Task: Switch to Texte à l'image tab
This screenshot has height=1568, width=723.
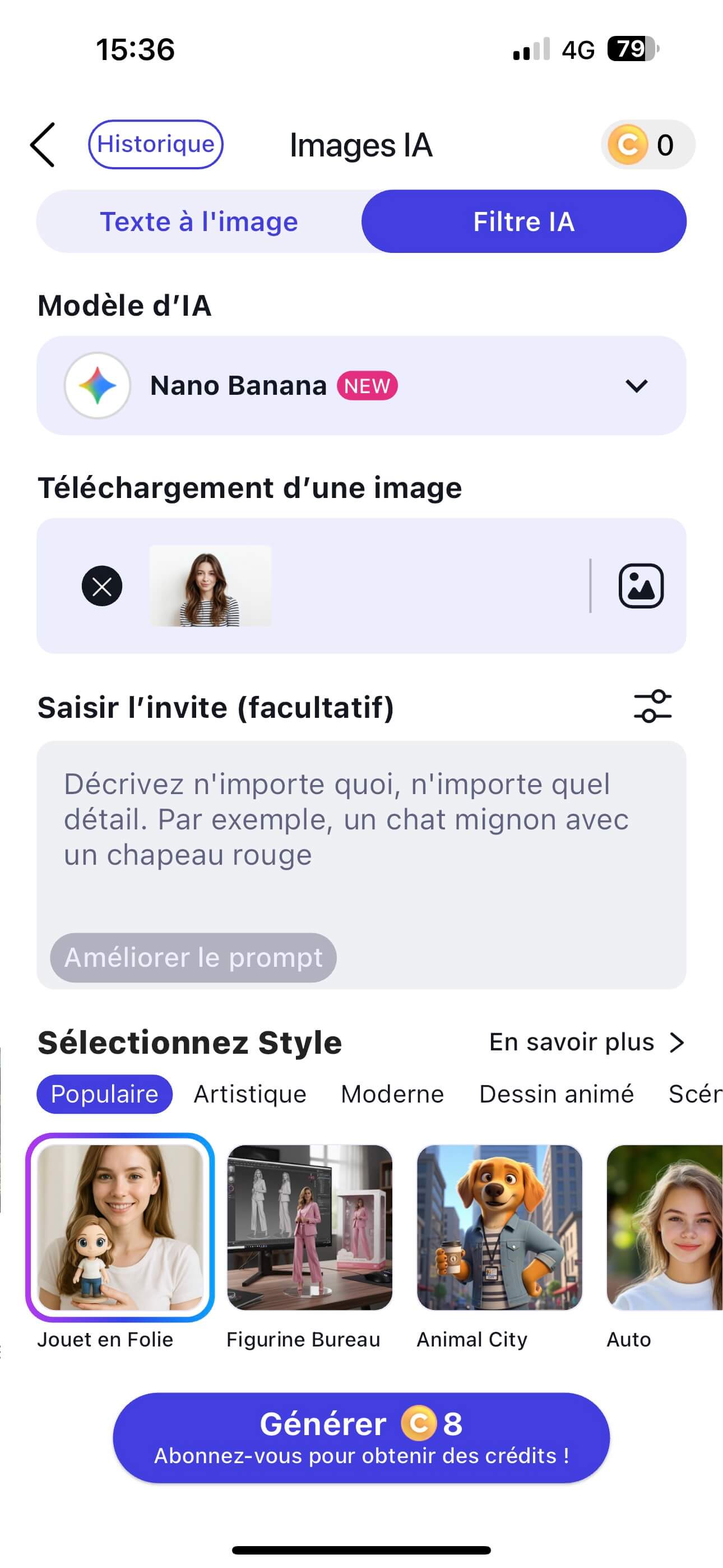Action: (x=199, y=222)
